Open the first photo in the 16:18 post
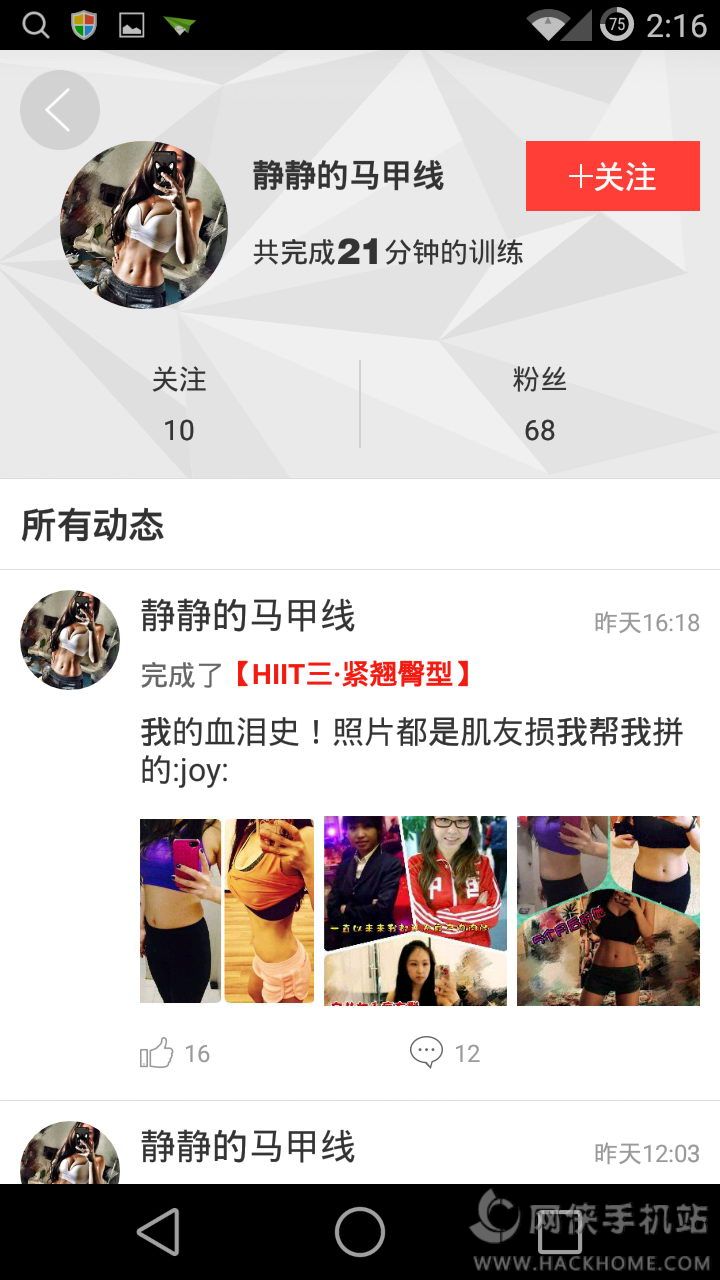Image resolution: width=720 pixels, height=1280 pixels. tap(227, 911)
